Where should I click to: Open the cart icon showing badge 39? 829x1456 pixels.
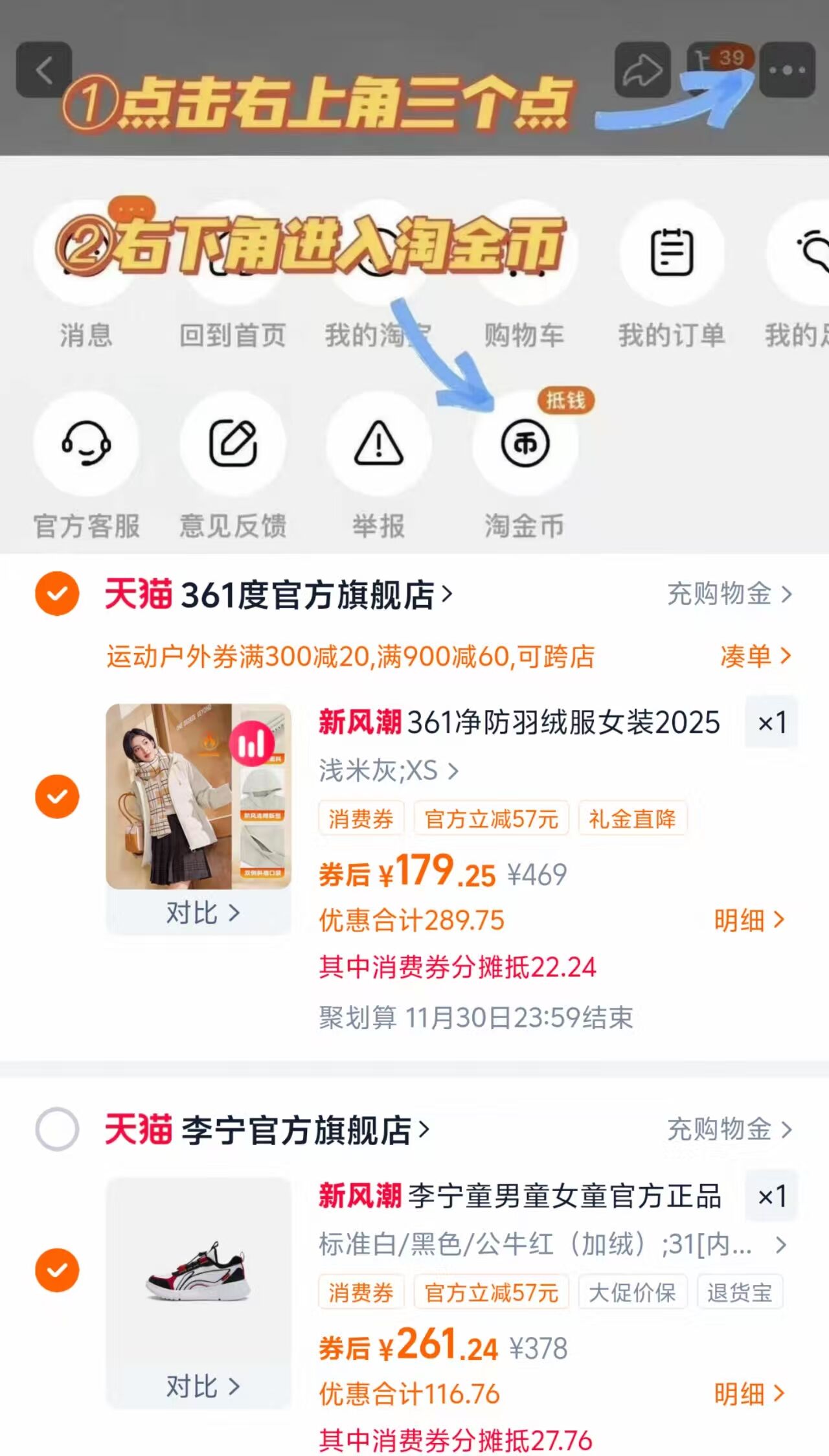point(723,70)
